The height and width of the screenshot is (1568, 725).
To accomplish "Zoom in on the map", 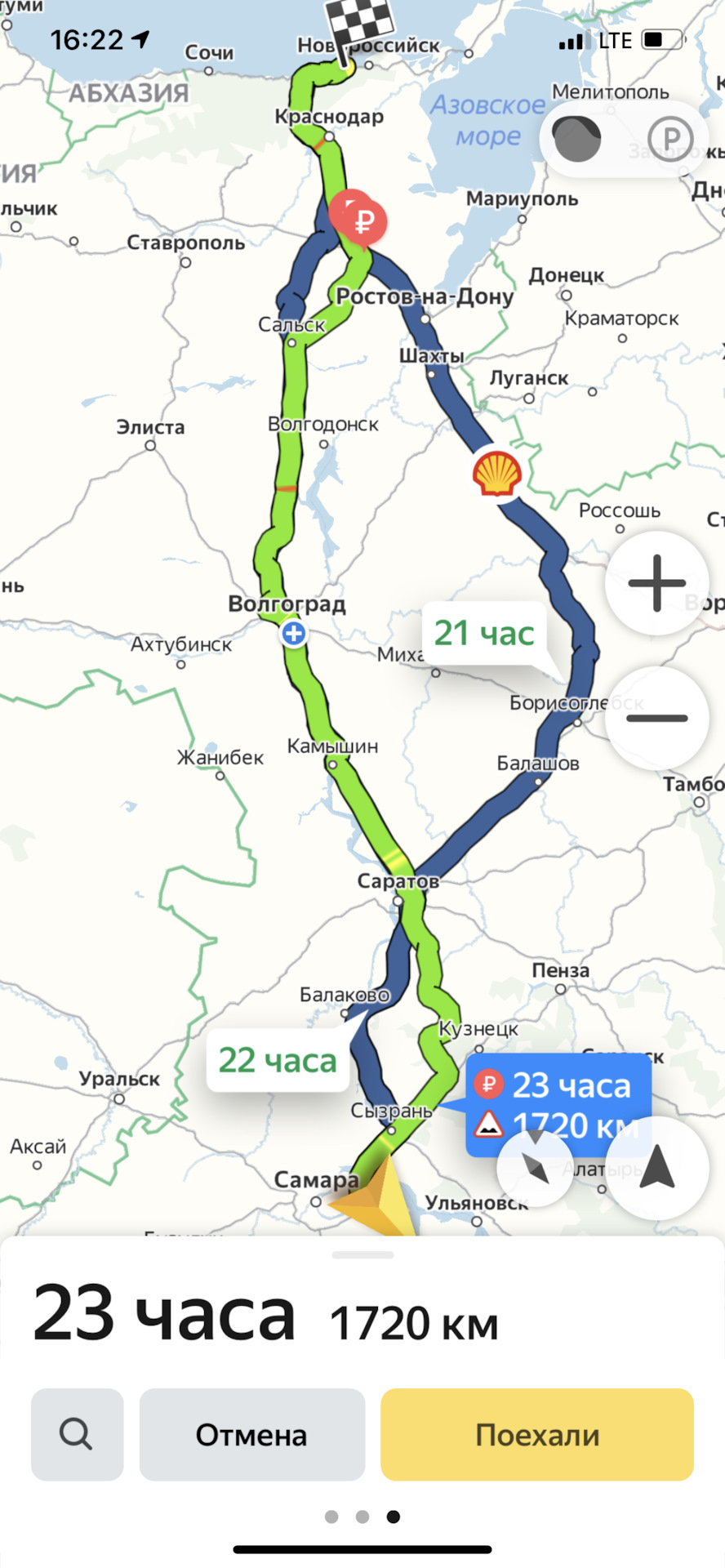I will (656, 583).
